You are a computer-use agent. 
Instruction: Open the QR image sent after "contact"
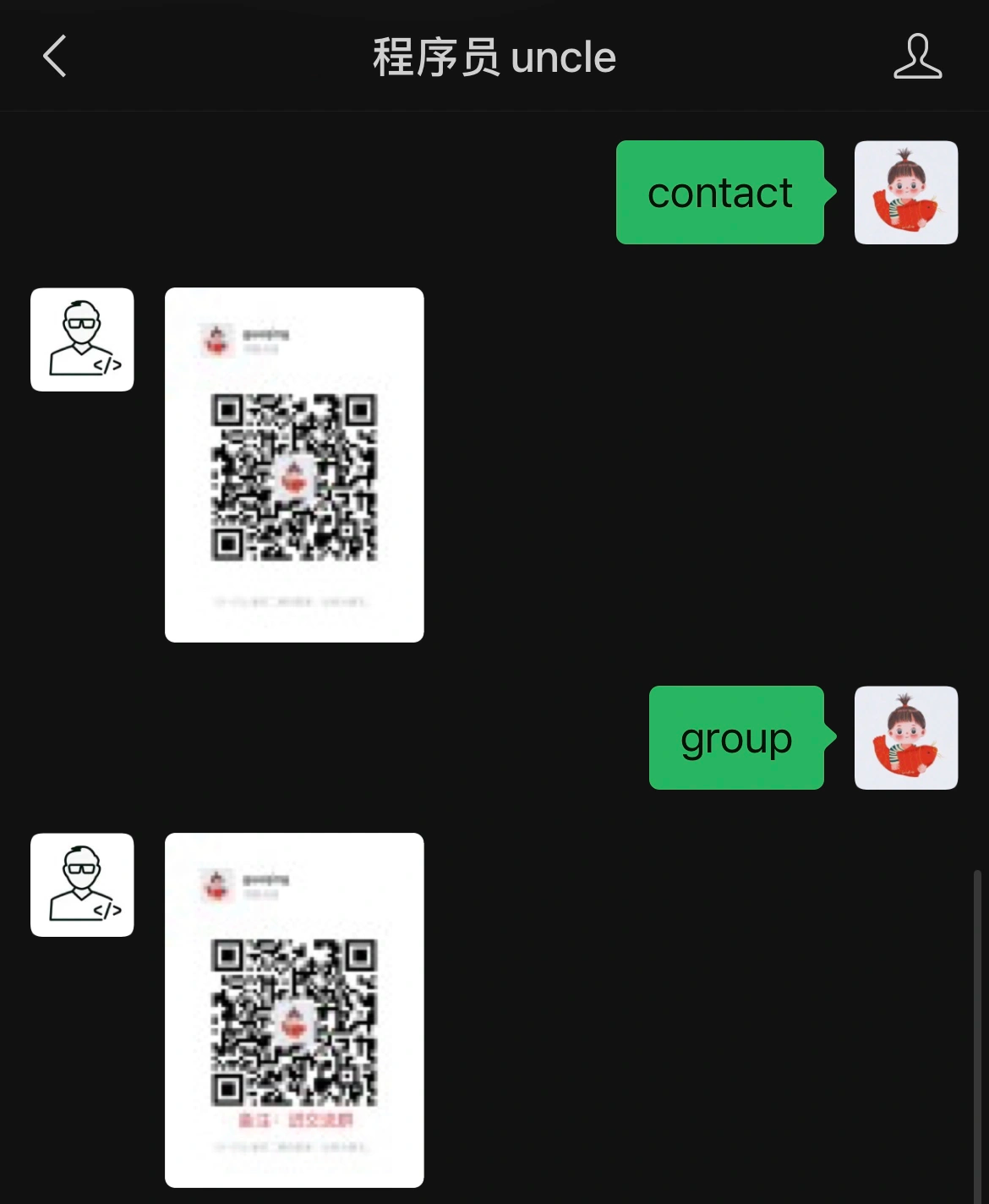pyautogui.click(x=294, y=465)
